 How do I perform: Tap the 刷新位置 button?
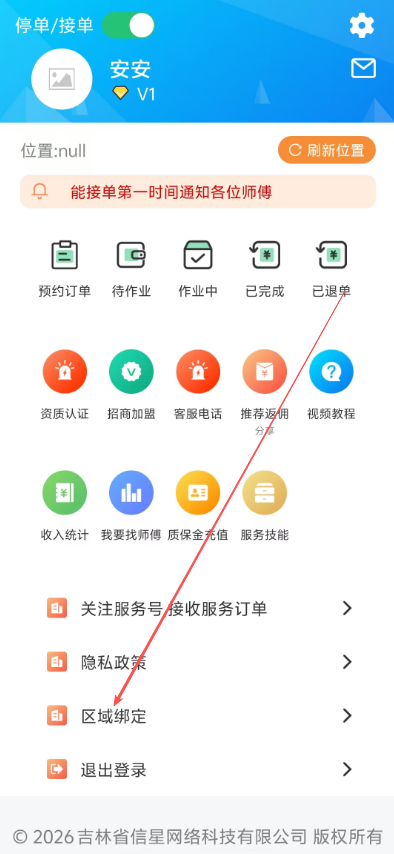pyautogui.click(x=327, y=150)
